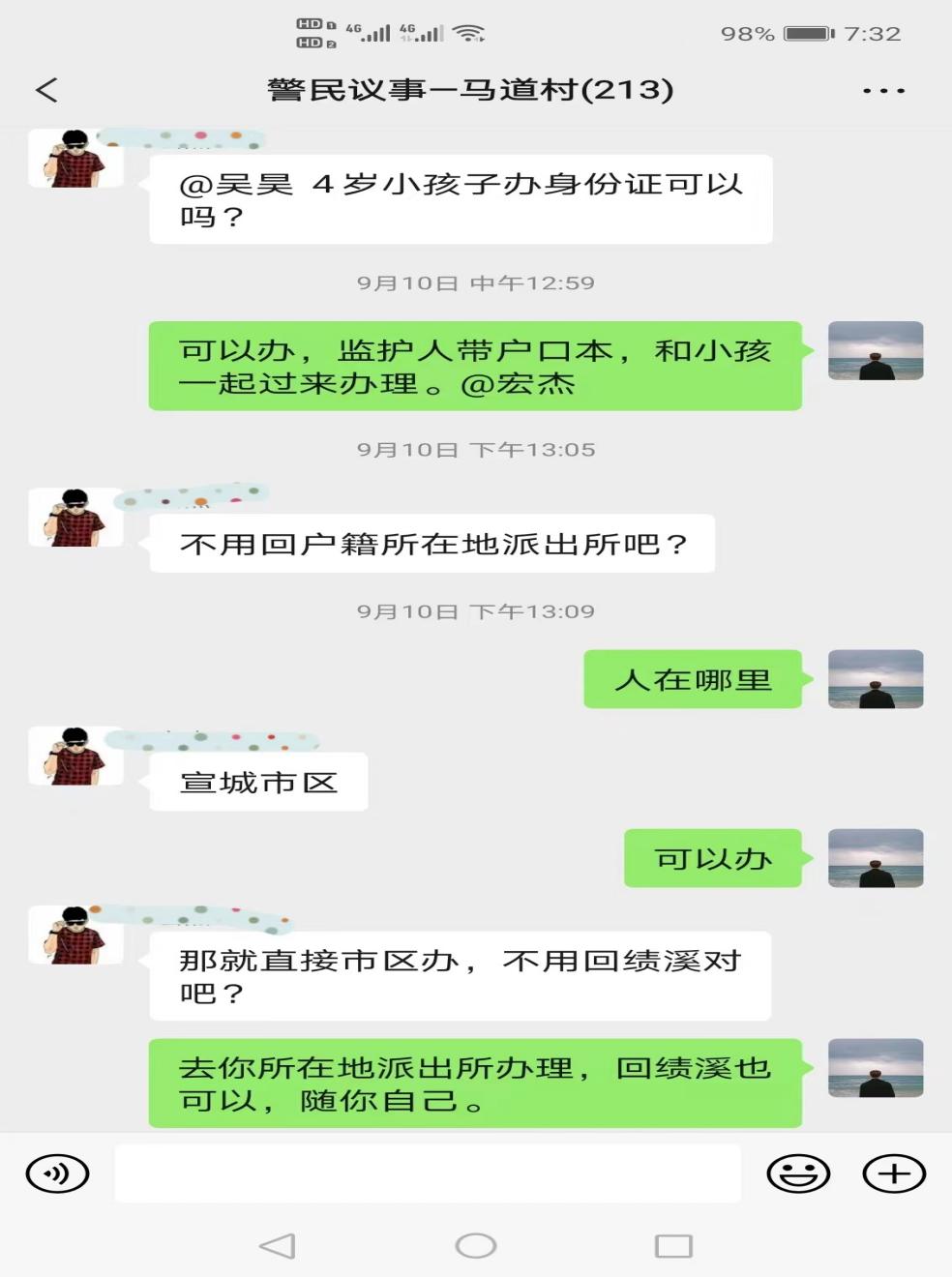Tap system home button
The height and width of the screenshot is (1277, 952).
click(x=475, y=1246)
